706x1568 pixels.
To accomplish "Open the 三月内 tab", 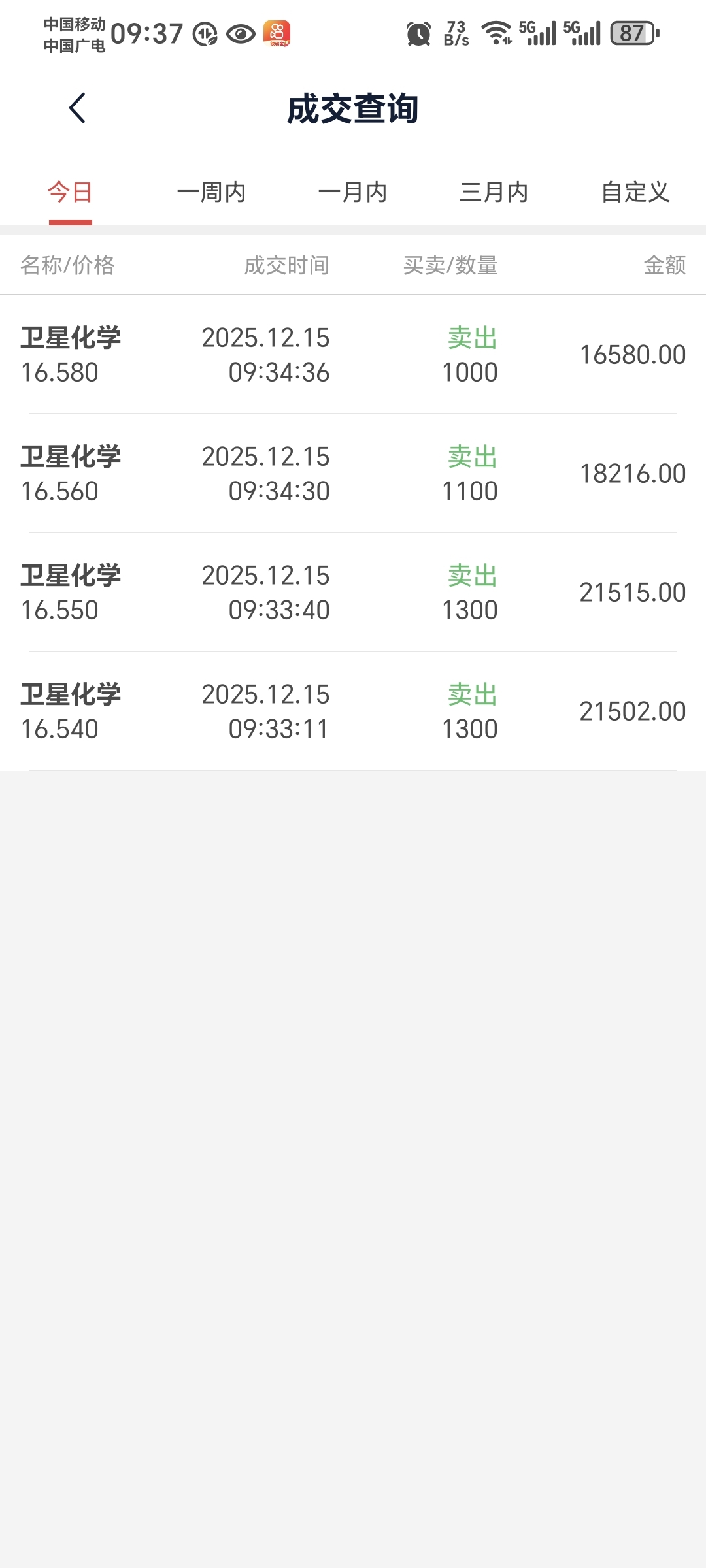I will click(494, 192).
